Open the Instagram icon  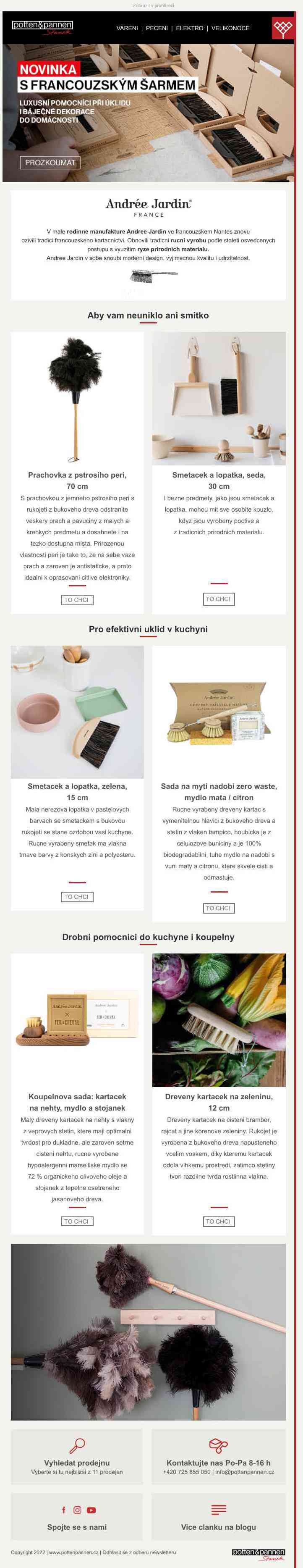pos(77,1510)
